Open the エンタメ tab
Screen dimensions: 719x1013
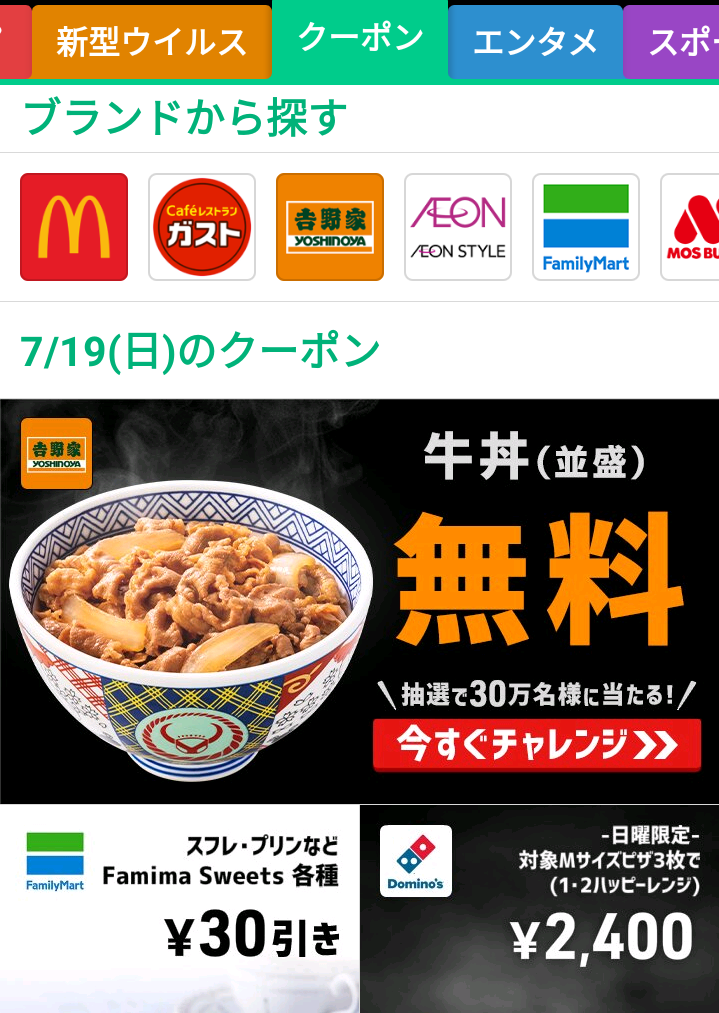pos(535,42)
